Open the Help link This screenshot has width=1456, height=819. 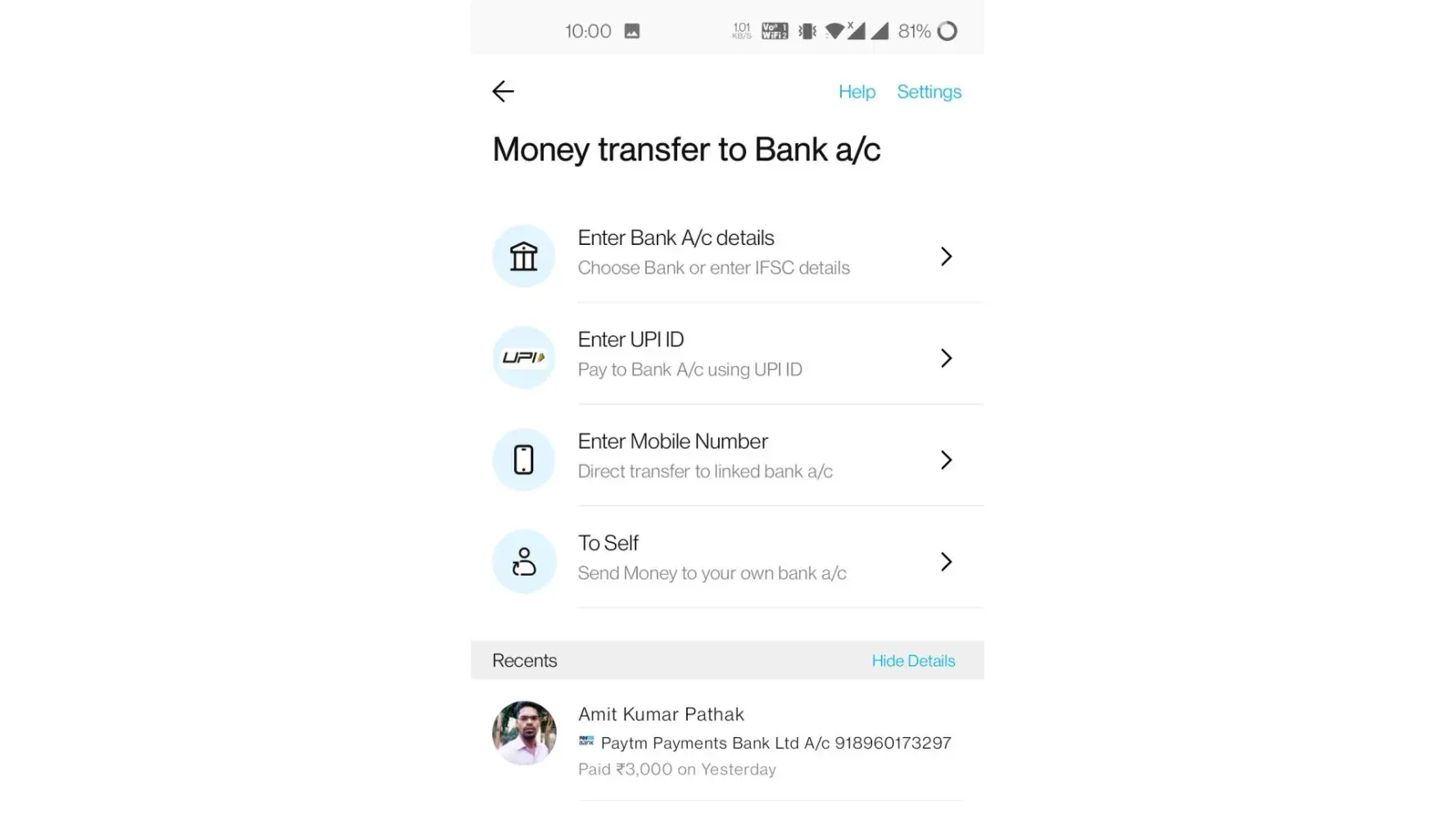[x=857, y=92]
